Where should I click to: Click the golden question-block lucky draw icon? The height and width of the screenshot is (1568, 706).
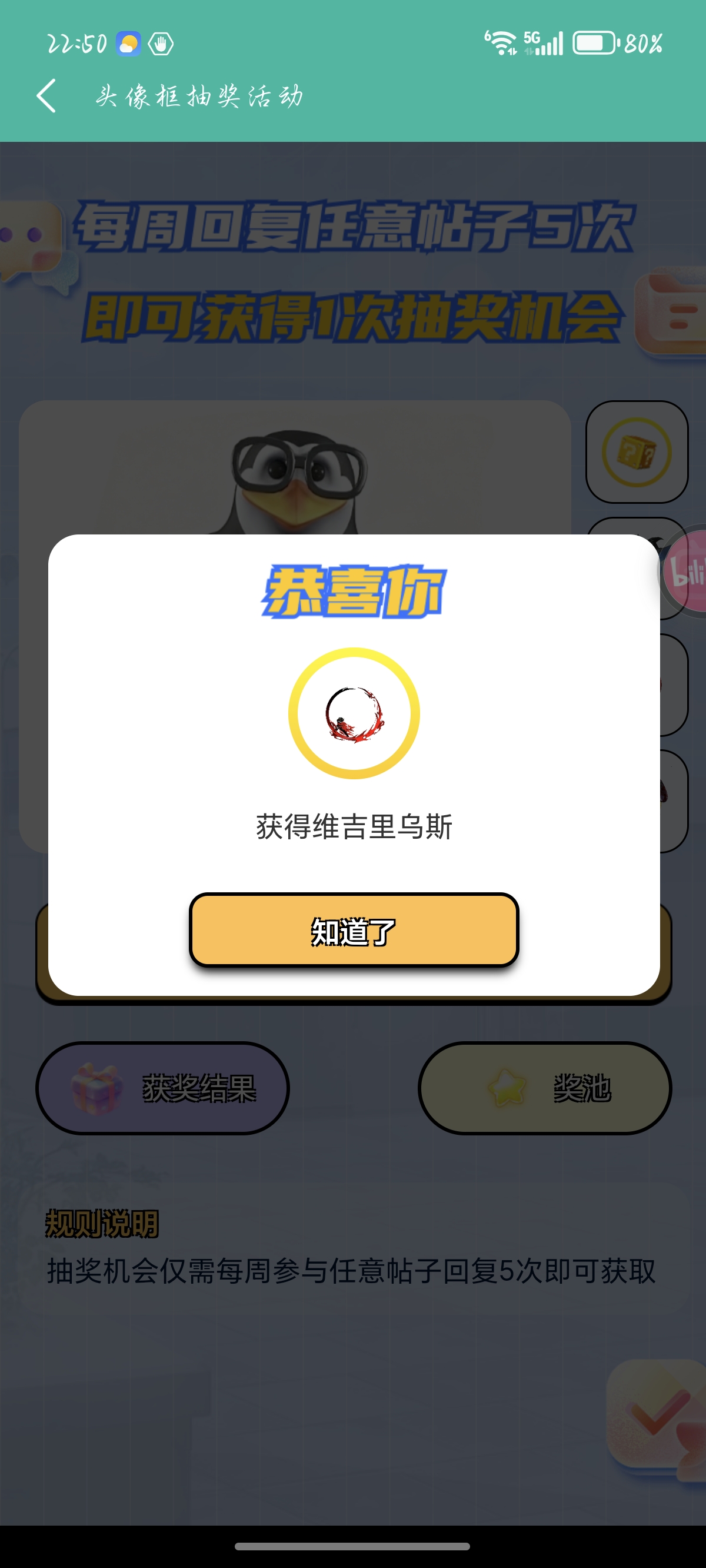coord(637,453)
